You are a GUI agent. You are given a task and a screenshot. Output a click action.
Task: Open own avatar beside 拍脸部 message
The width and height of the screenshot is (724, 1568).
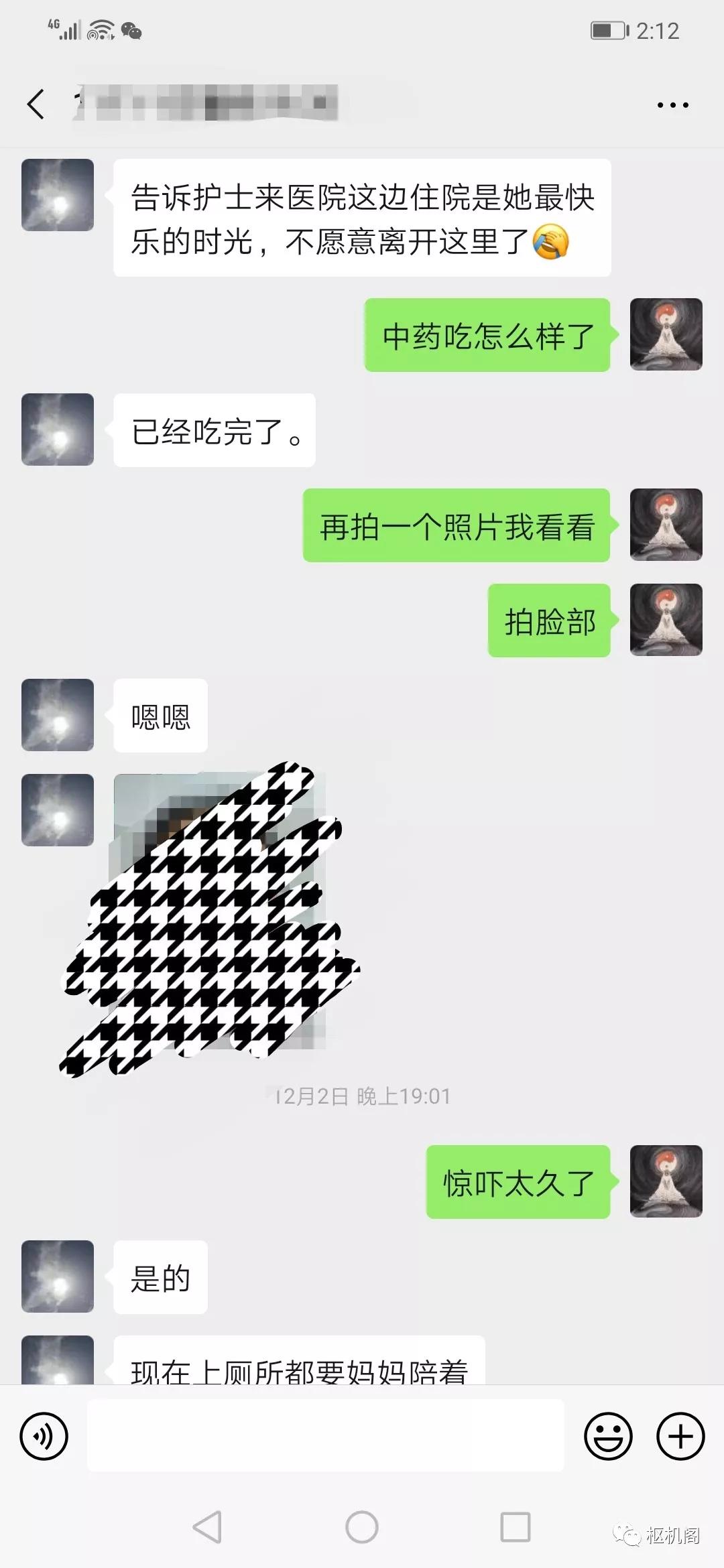pos(666,620)
